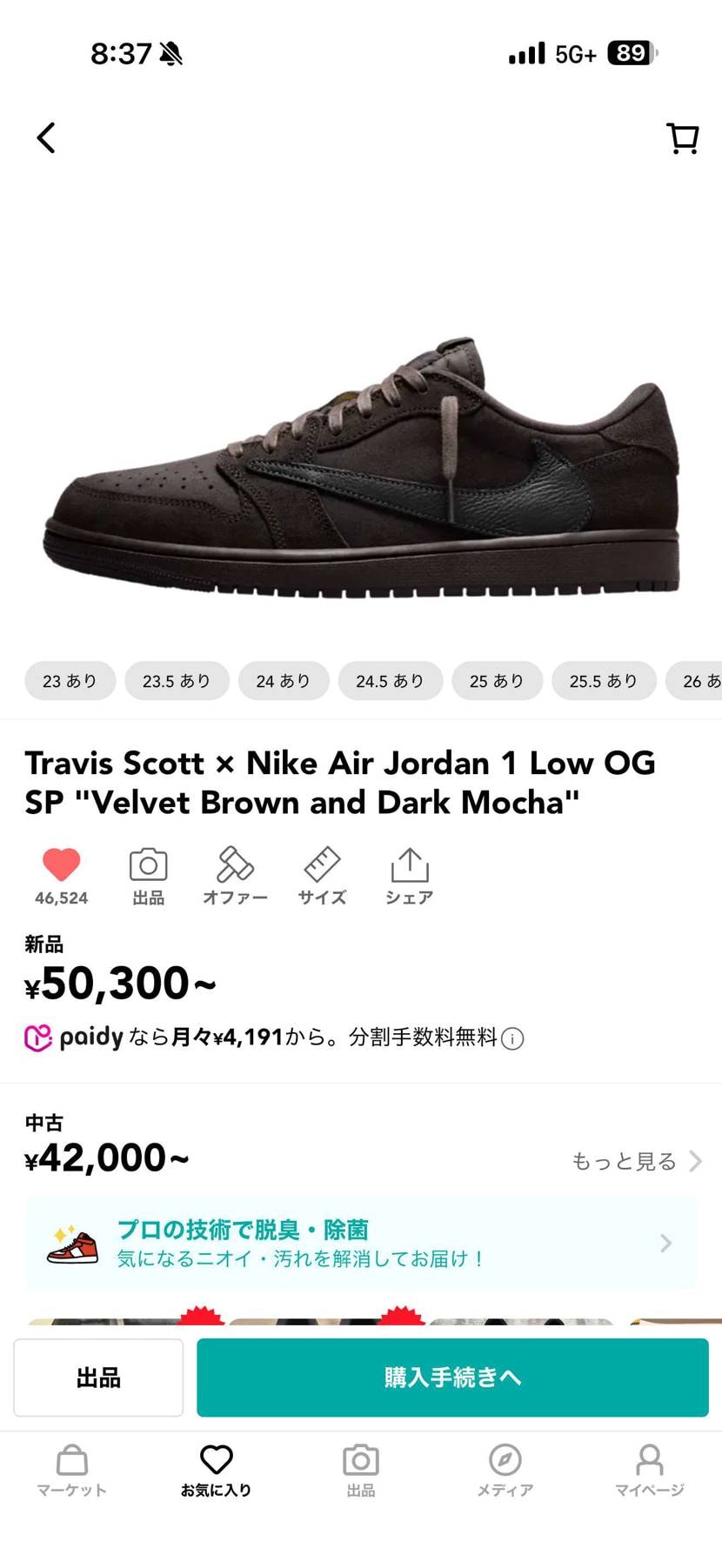Expand もっと見る for used listings
This screenshot has width=722, height=1568.
point(625,1160)
